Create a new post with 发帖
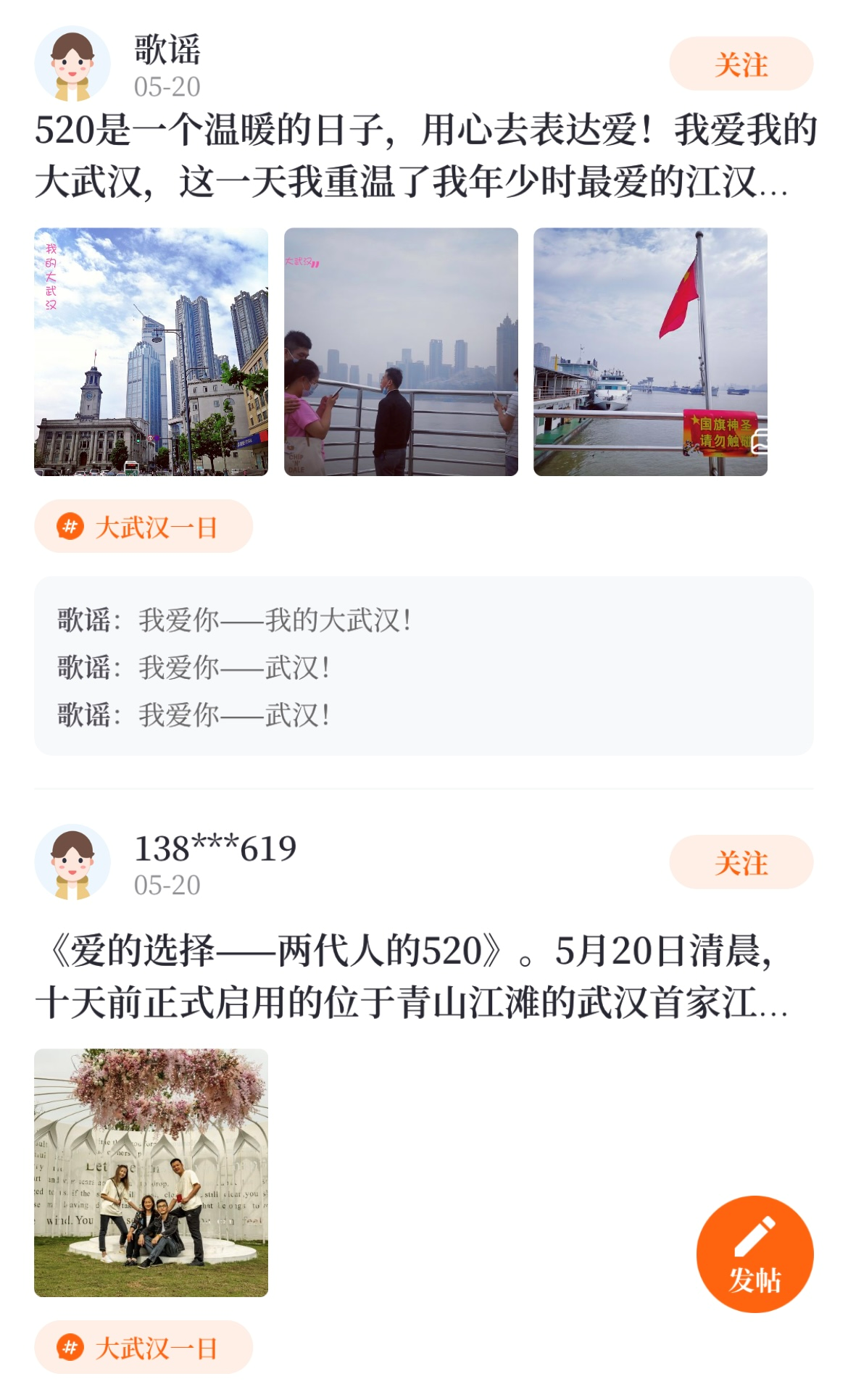Viewport: 848px width, 1400px height. point(755,1254)
